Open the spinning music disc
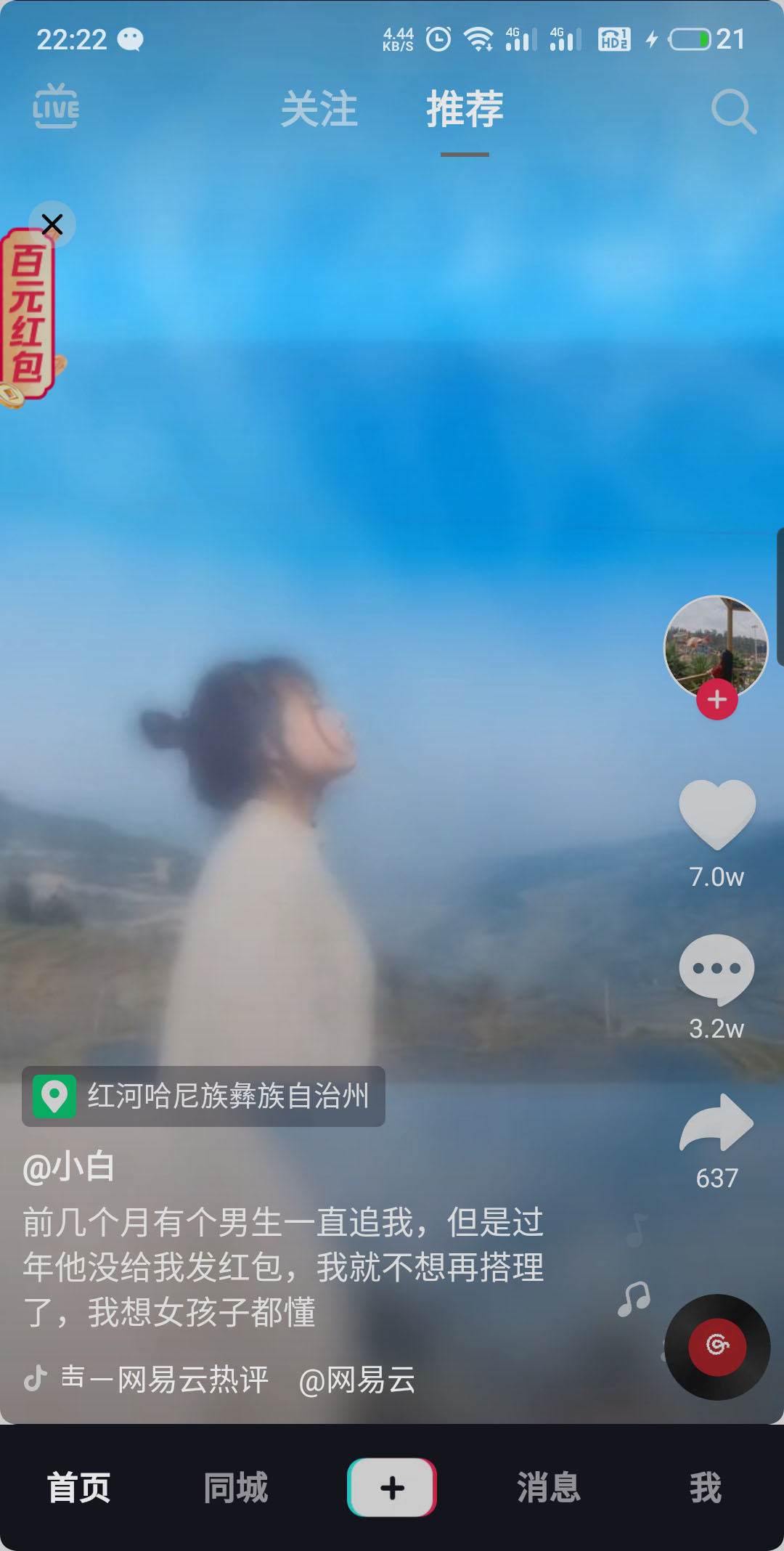Viewport: 784px width, 1551px height. tap(717, 1346)
